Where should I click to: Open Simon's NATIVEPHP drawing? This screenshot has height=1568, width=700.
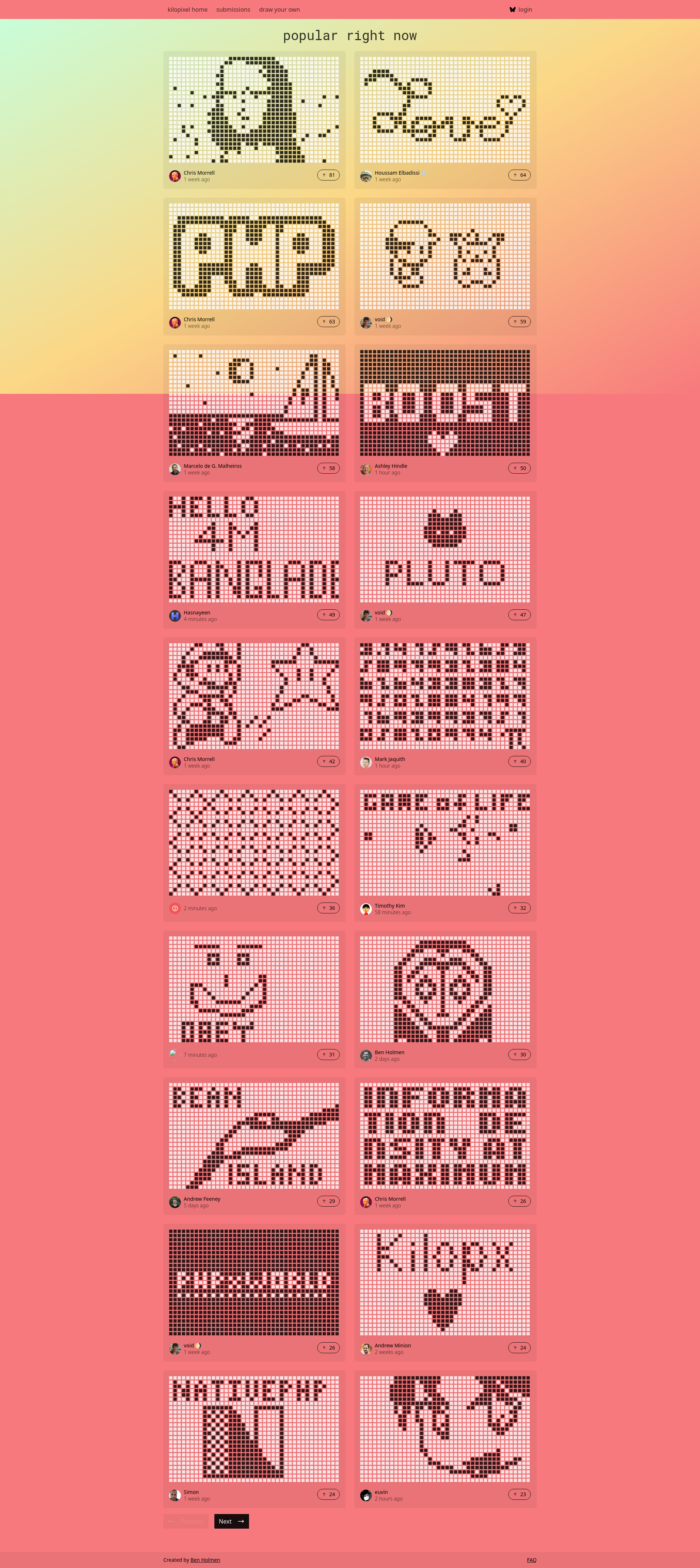[254, 1429]
